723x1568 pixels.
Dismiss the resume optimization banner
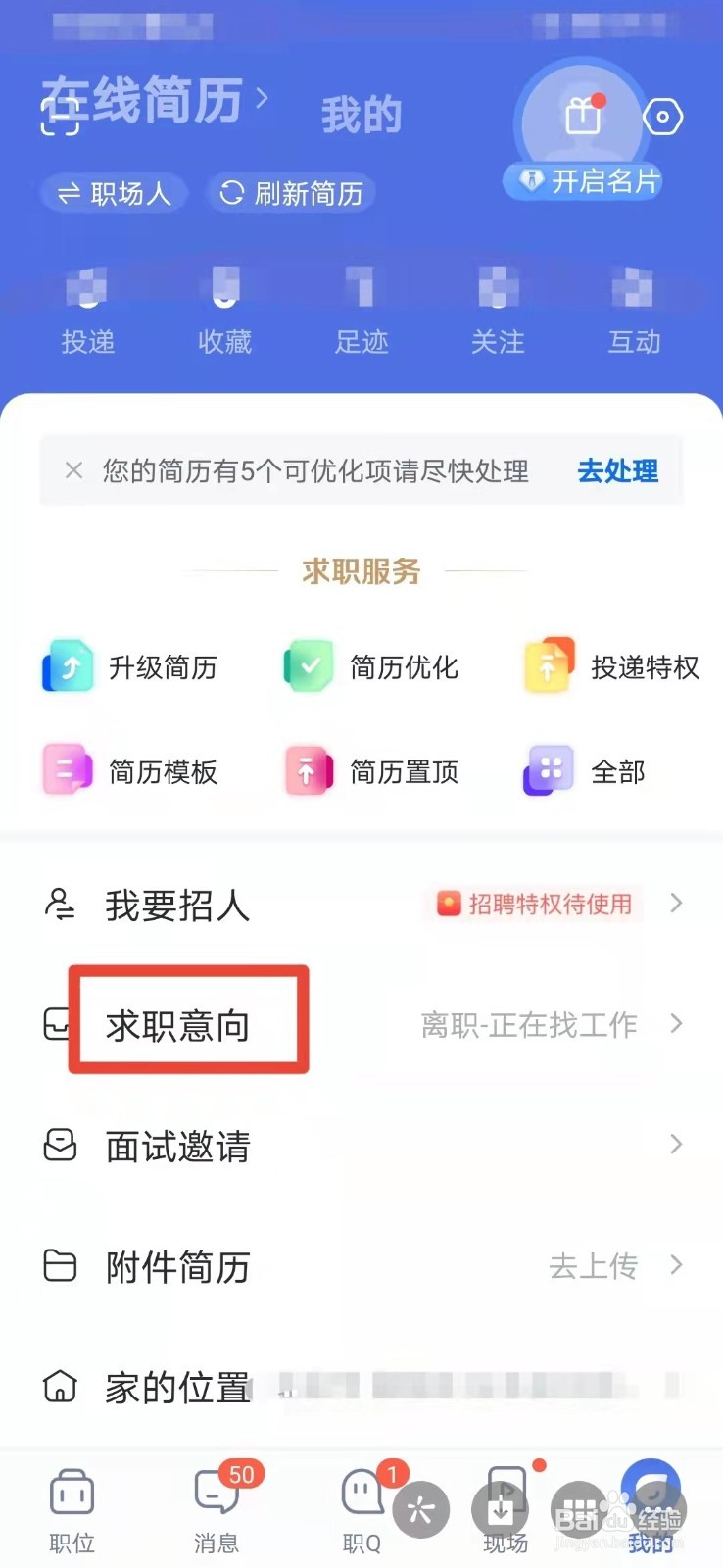(73, 470)
